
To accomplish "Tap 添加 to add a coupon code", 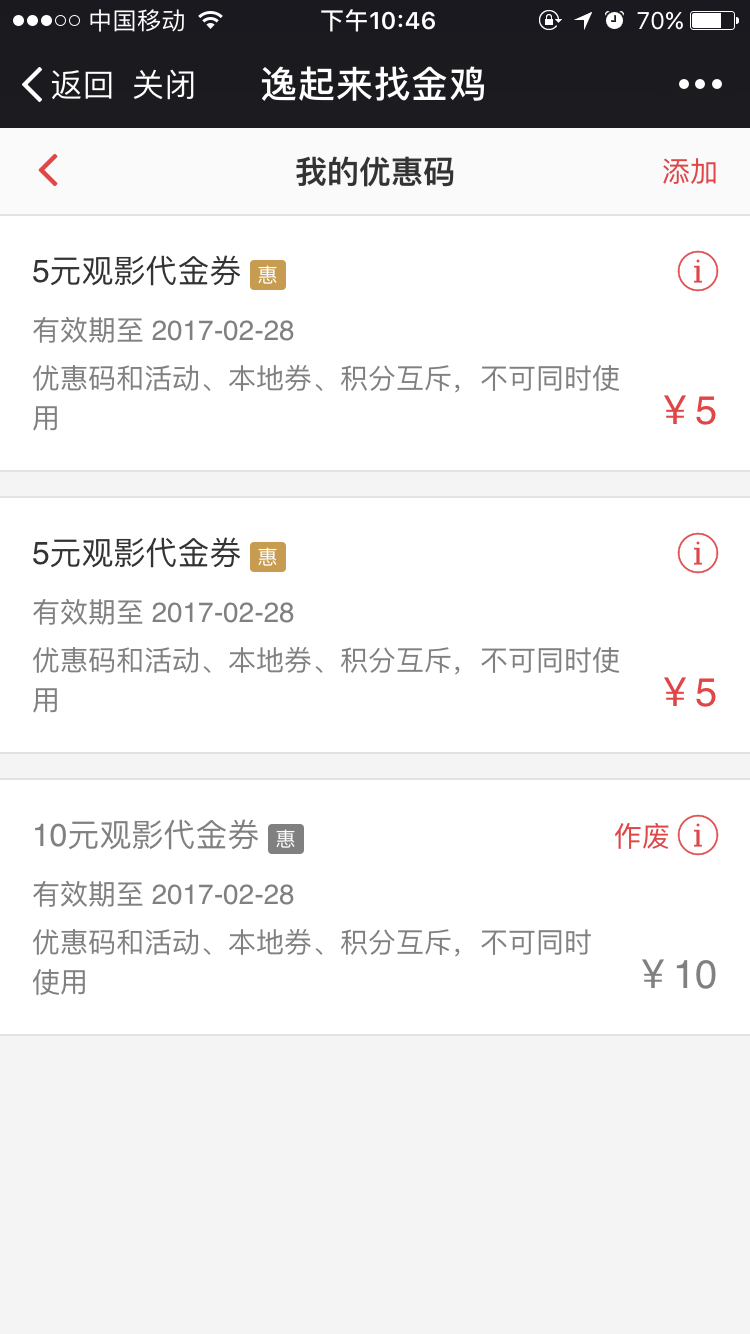I will [x=689, y=172].
